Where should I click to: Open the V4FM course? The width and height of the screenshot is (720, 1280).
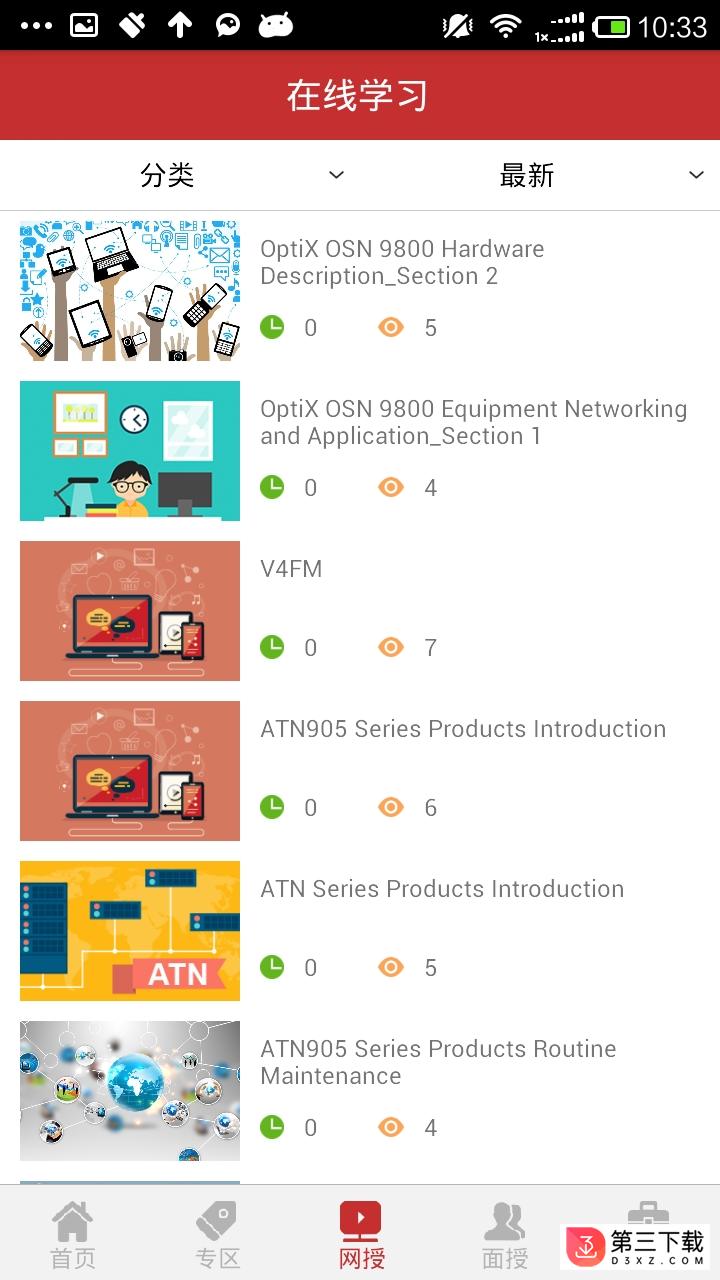pos(291,569)
